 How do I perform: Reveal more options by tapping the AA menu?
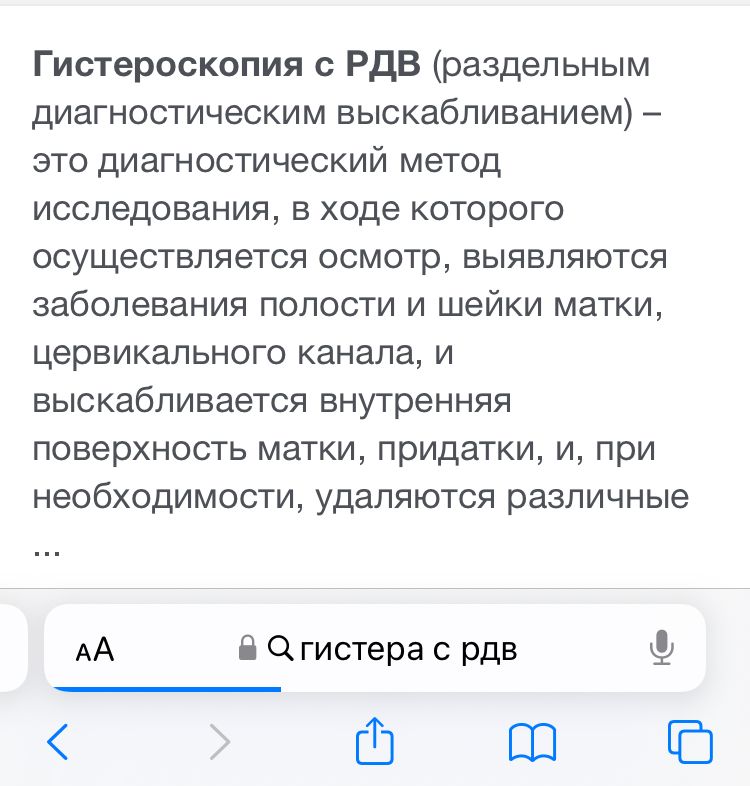pos(93,650)
